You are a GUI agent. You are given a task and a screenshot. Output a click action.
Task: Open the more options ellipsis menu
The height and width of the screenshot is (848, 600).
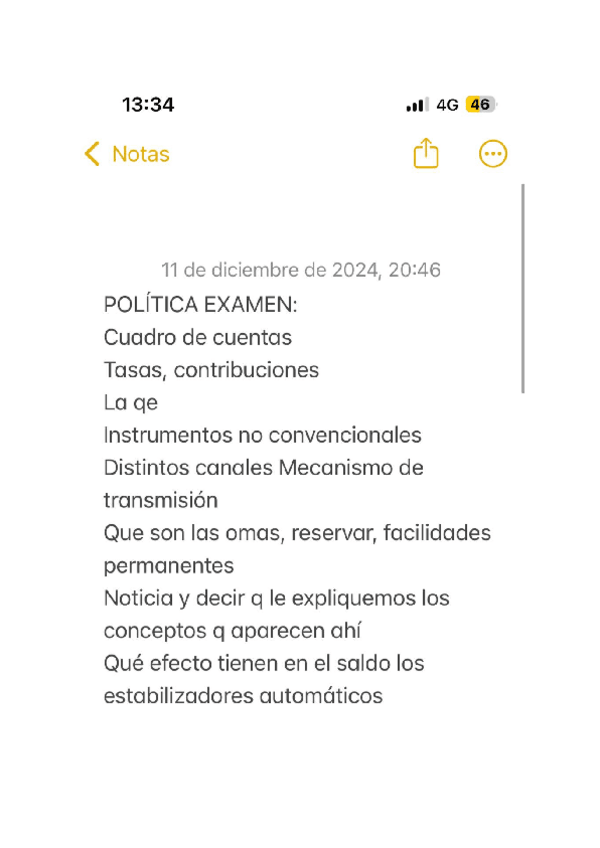(493, 154)
